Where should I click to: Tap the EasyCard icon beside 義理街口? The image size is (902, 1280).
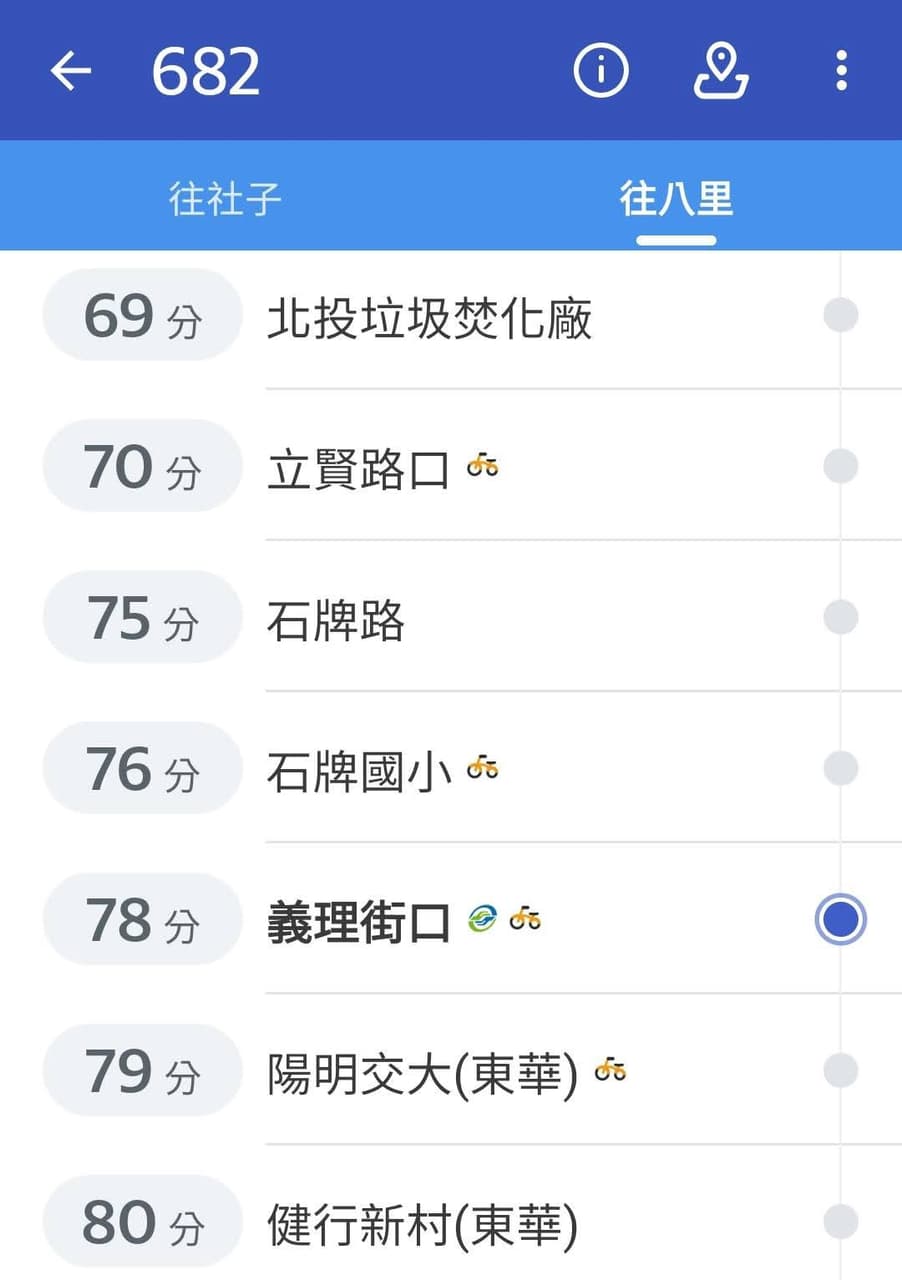(483, 918)
